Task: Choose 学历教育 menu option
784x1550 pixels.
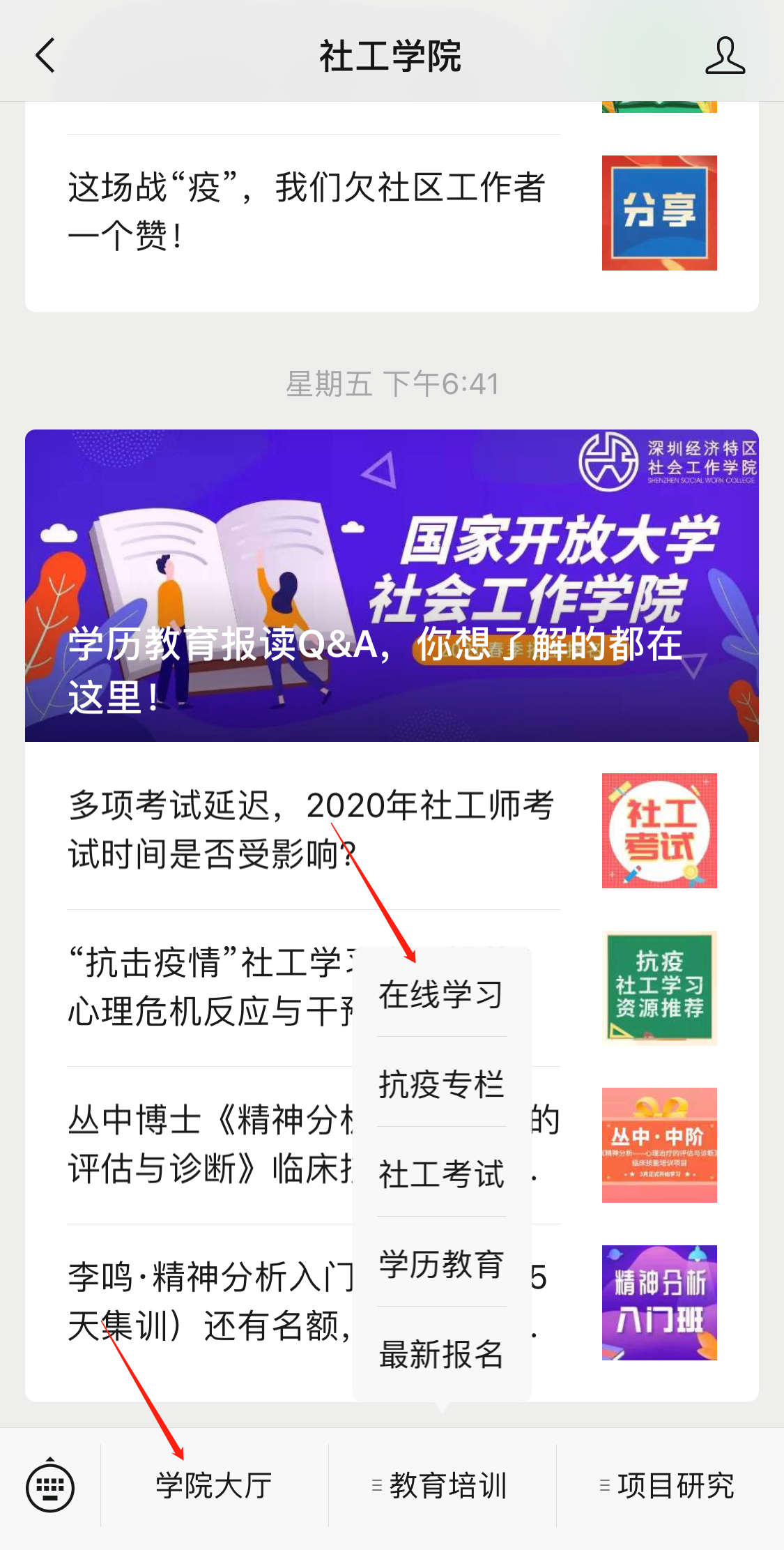Action: [441, 1263]
